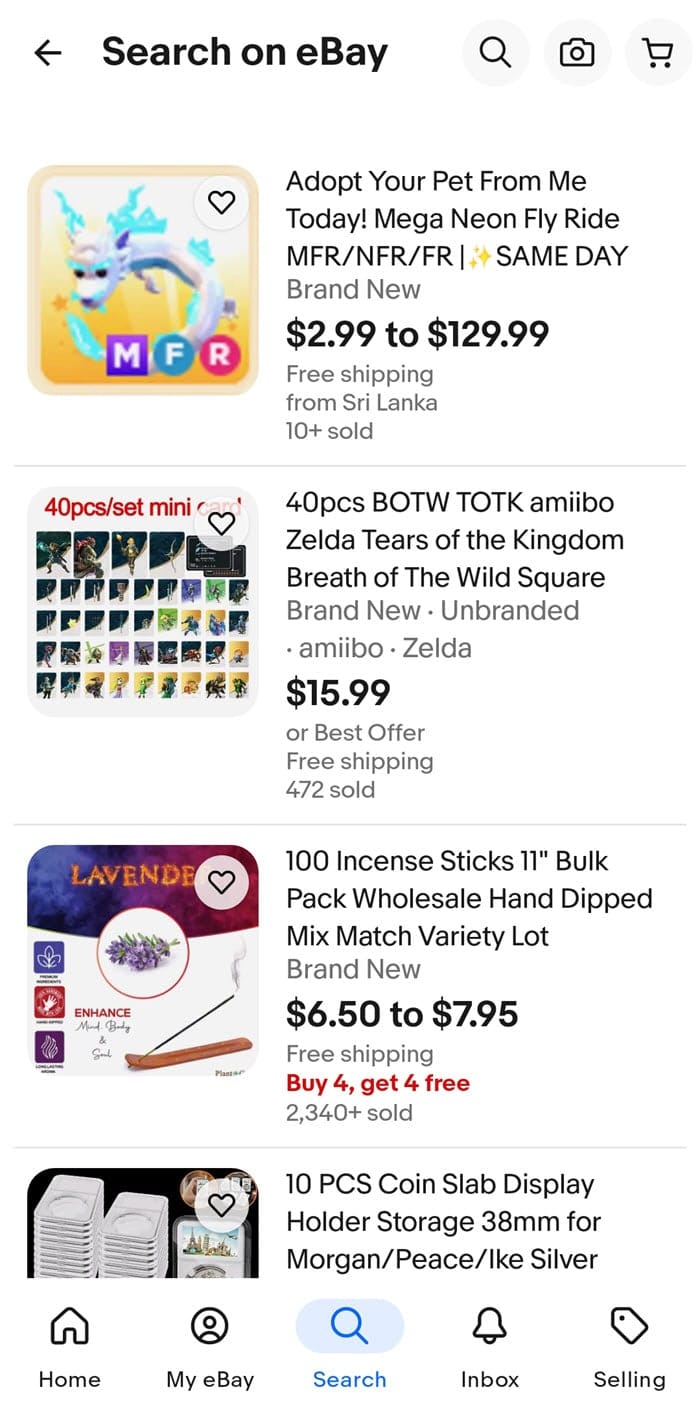Open the 100 Incense Sticks bulk pack listing
Screen dimensions: 700x1419
tap(468, 898)
